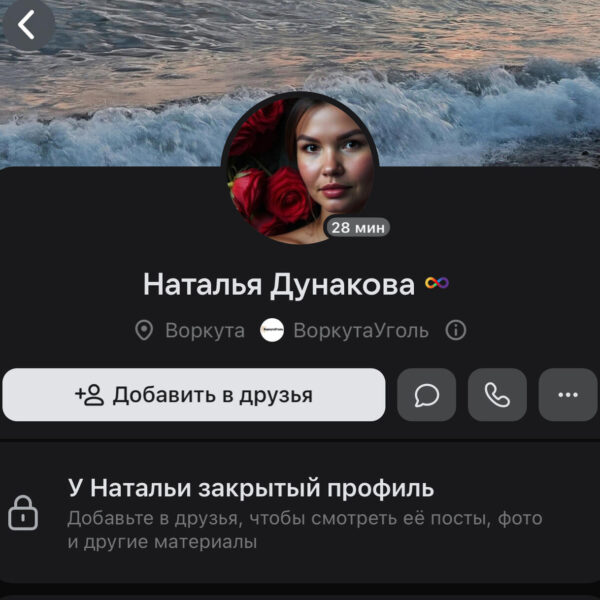
Task: Go back using the top arrow
Action: point(28,25)
